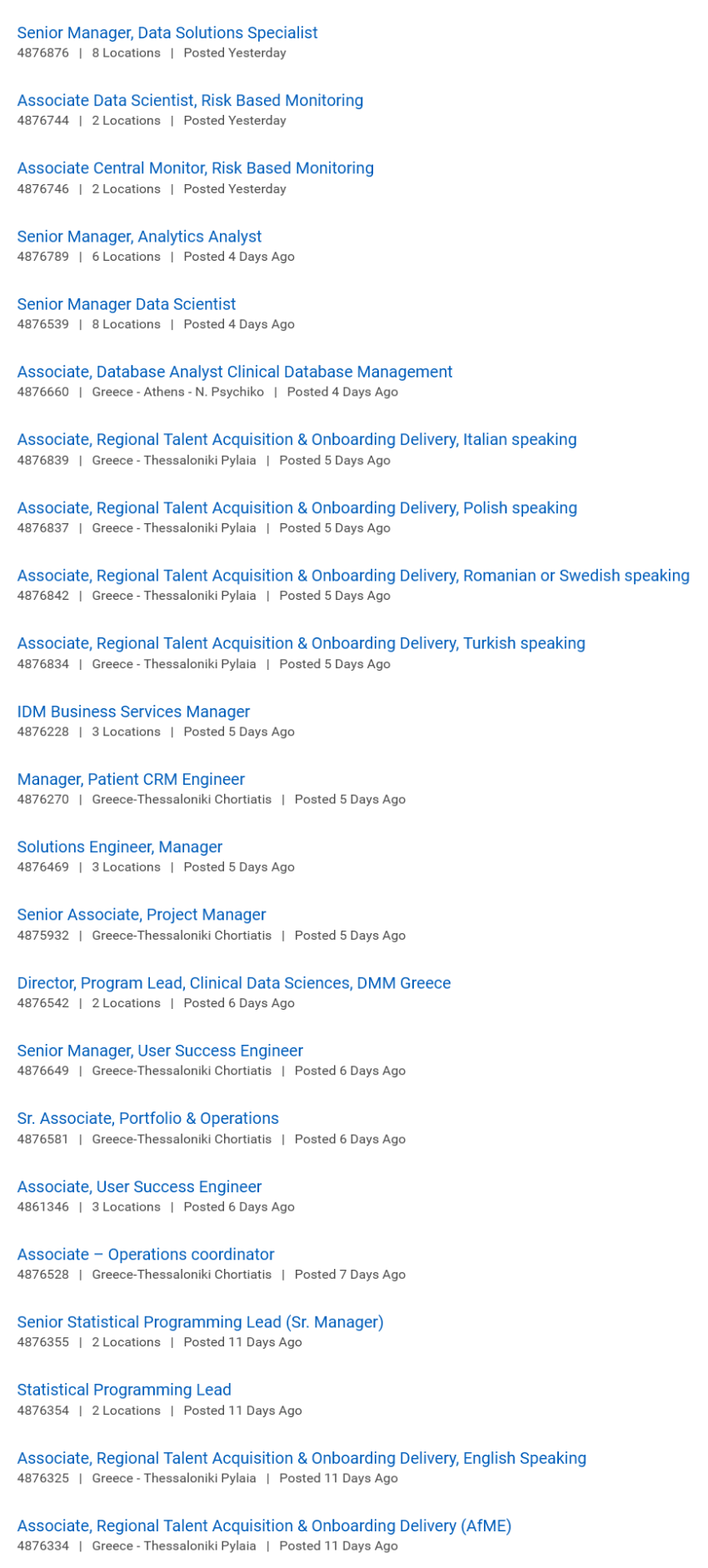Open Associate Data Scientist, Risk Based Monitoring

click(190, 100)
